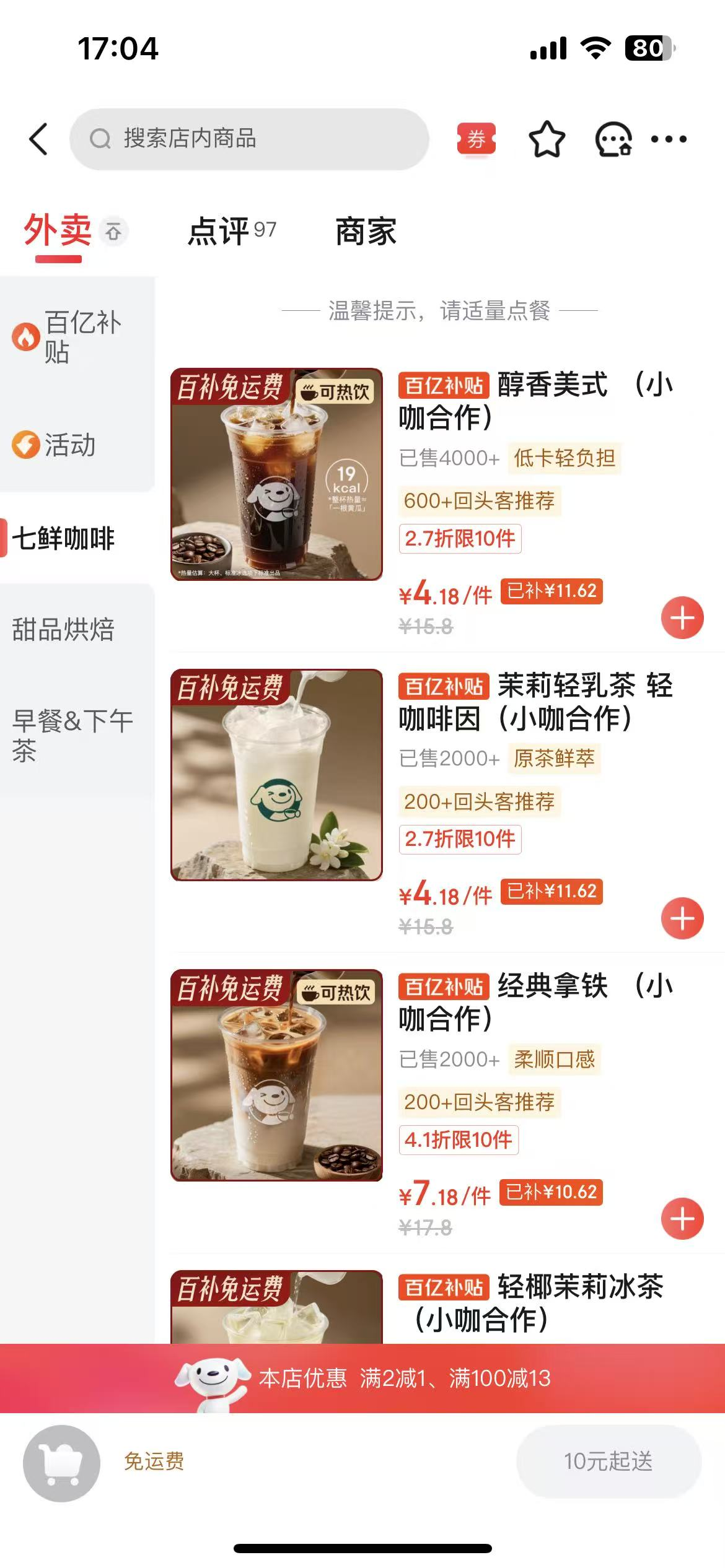Go back using the top-left arrow
This screenshot has width=725, height=1568.
[38, 139]
